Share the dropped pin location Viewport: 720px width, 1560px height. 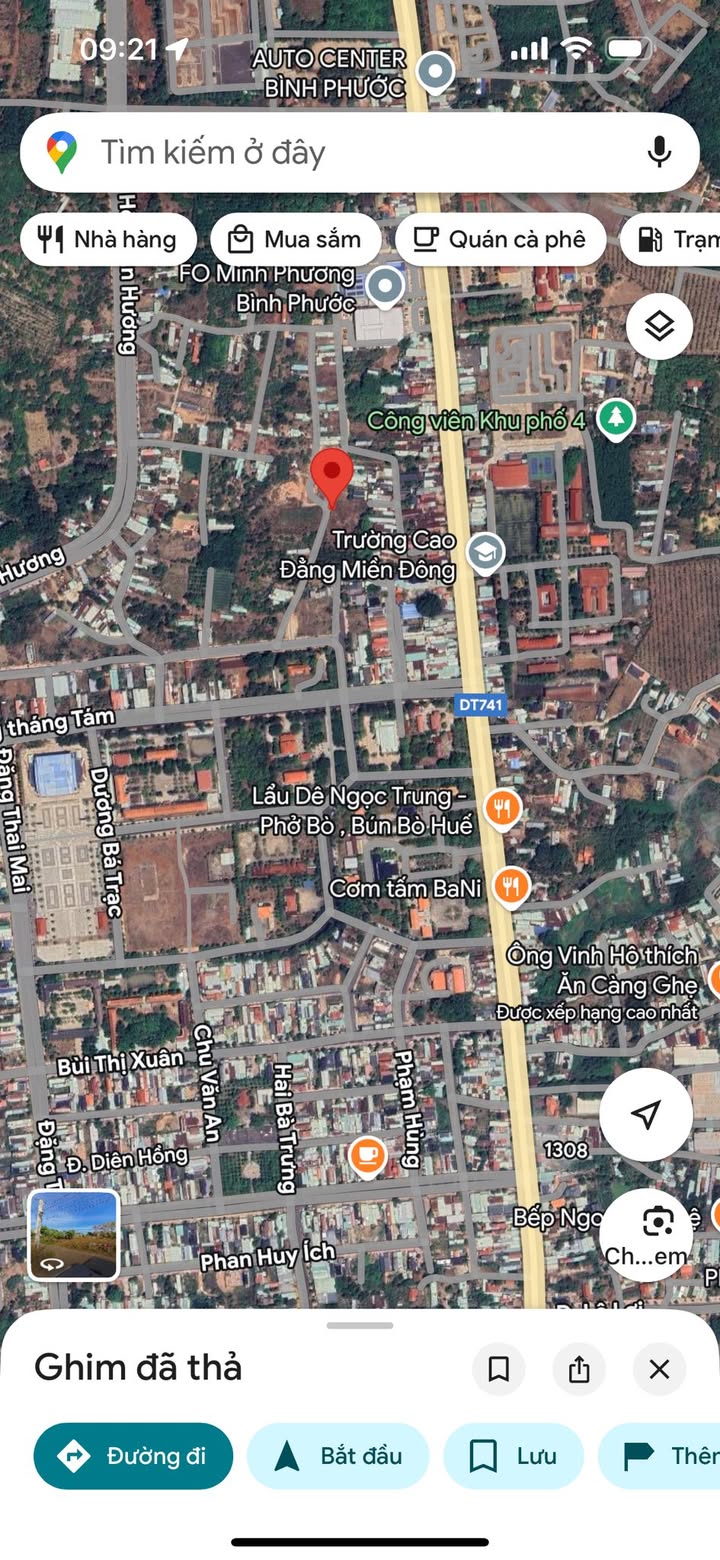tap(579, 1369)
